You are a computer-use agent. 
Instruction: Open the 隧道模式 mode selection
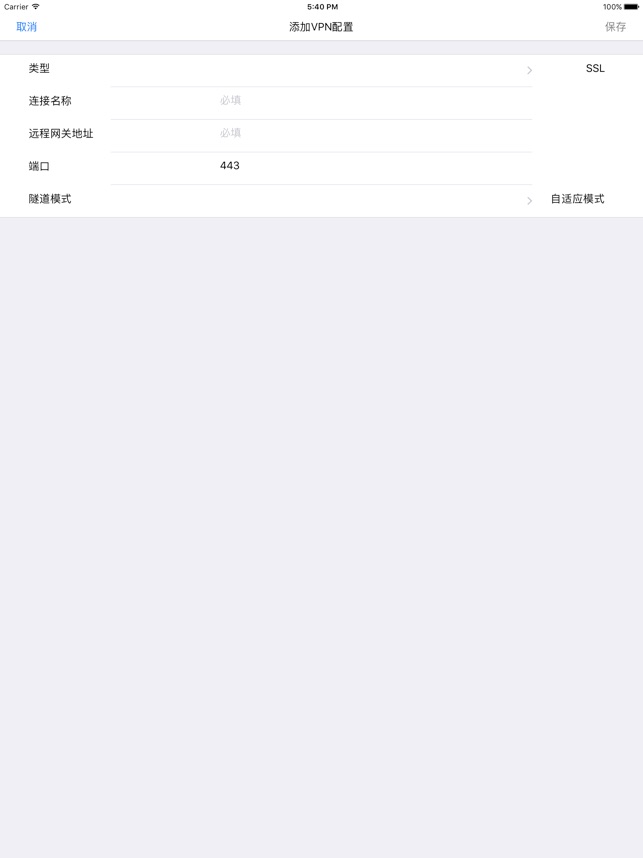(x=320, y=199)
